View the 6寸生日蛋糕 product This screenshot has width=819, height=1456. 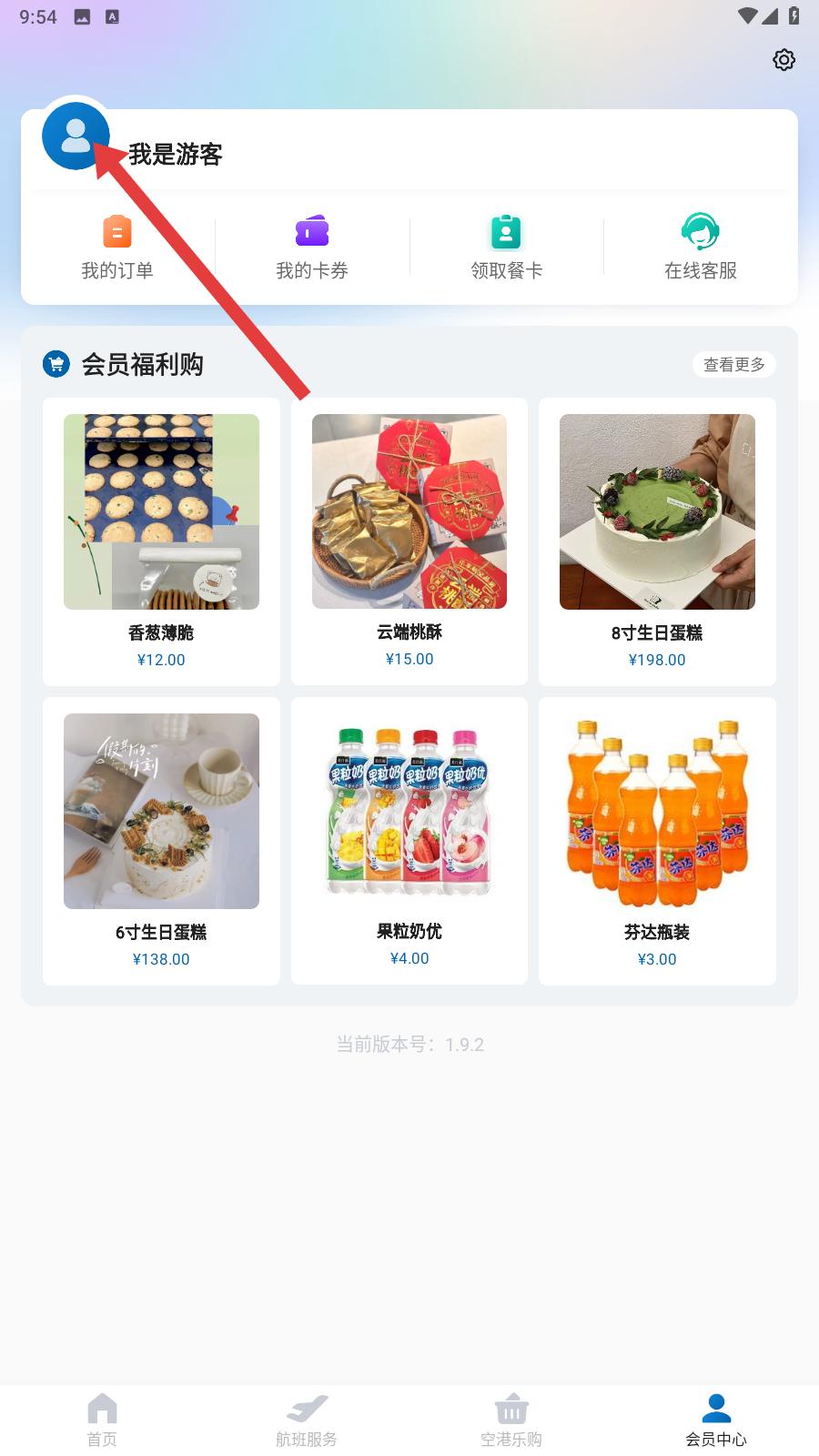pyautogui.click(x=161, y=841)
